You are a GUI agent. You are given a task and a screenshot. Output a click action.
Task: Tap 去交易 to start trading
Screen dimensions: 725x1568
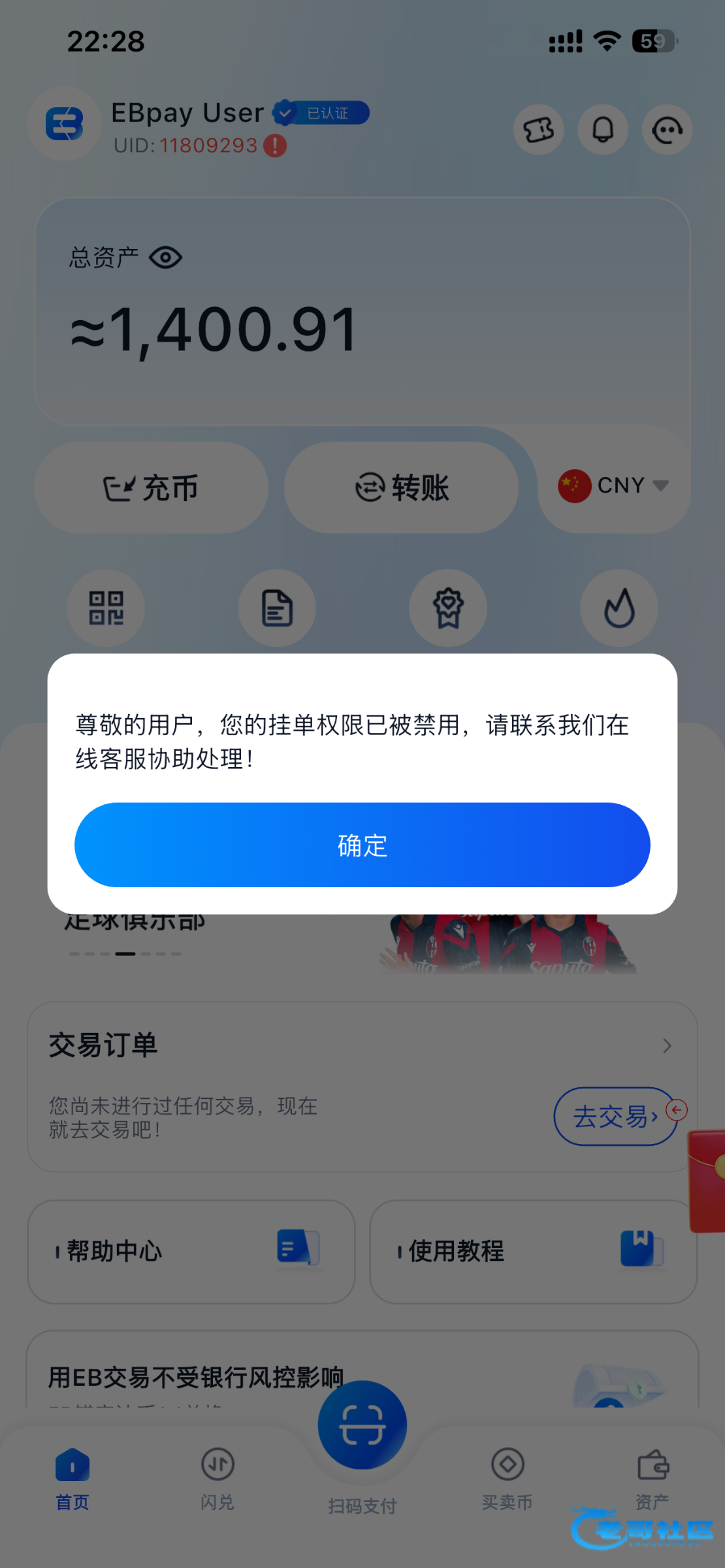614,1116
